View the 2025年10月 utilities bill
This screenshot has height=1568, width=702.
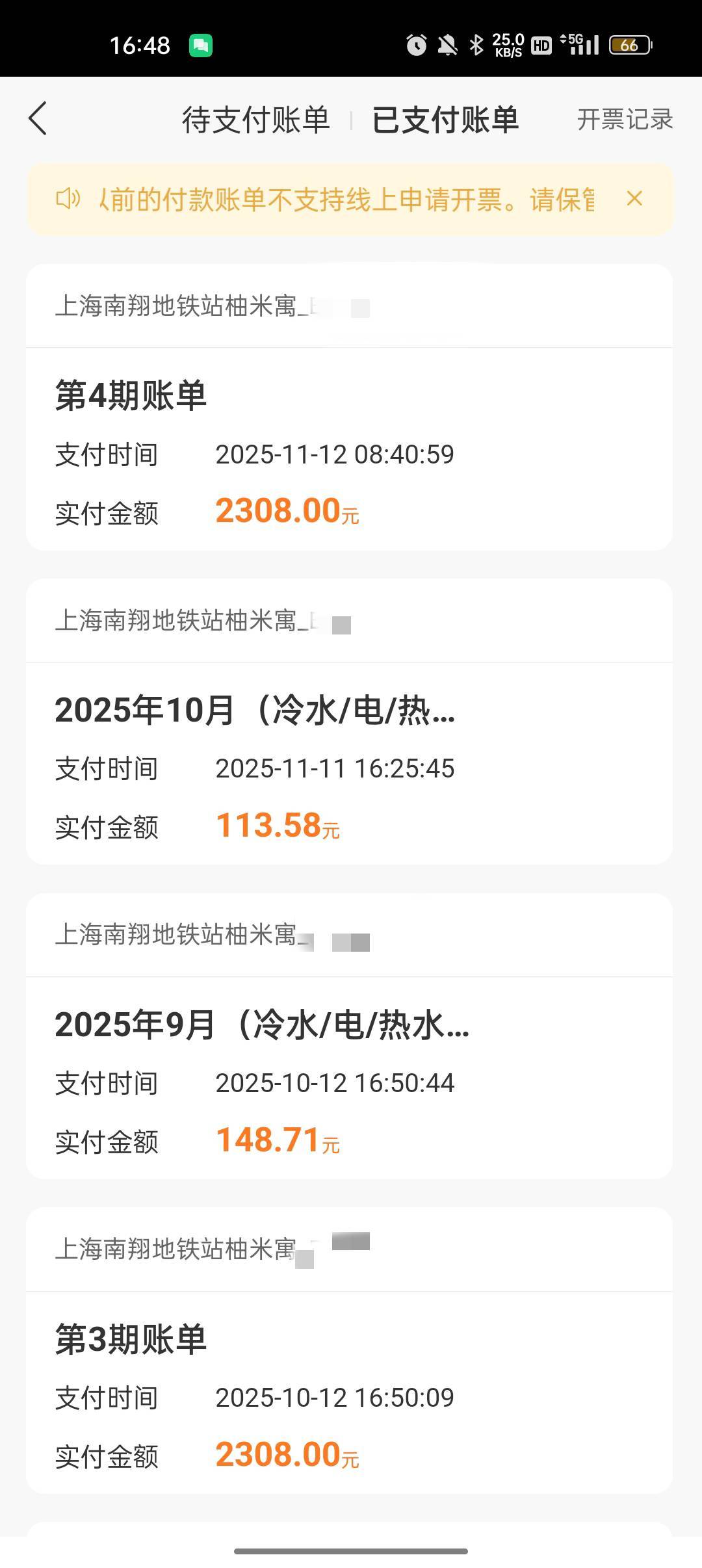pyautogui.click(x=349, y=764)
